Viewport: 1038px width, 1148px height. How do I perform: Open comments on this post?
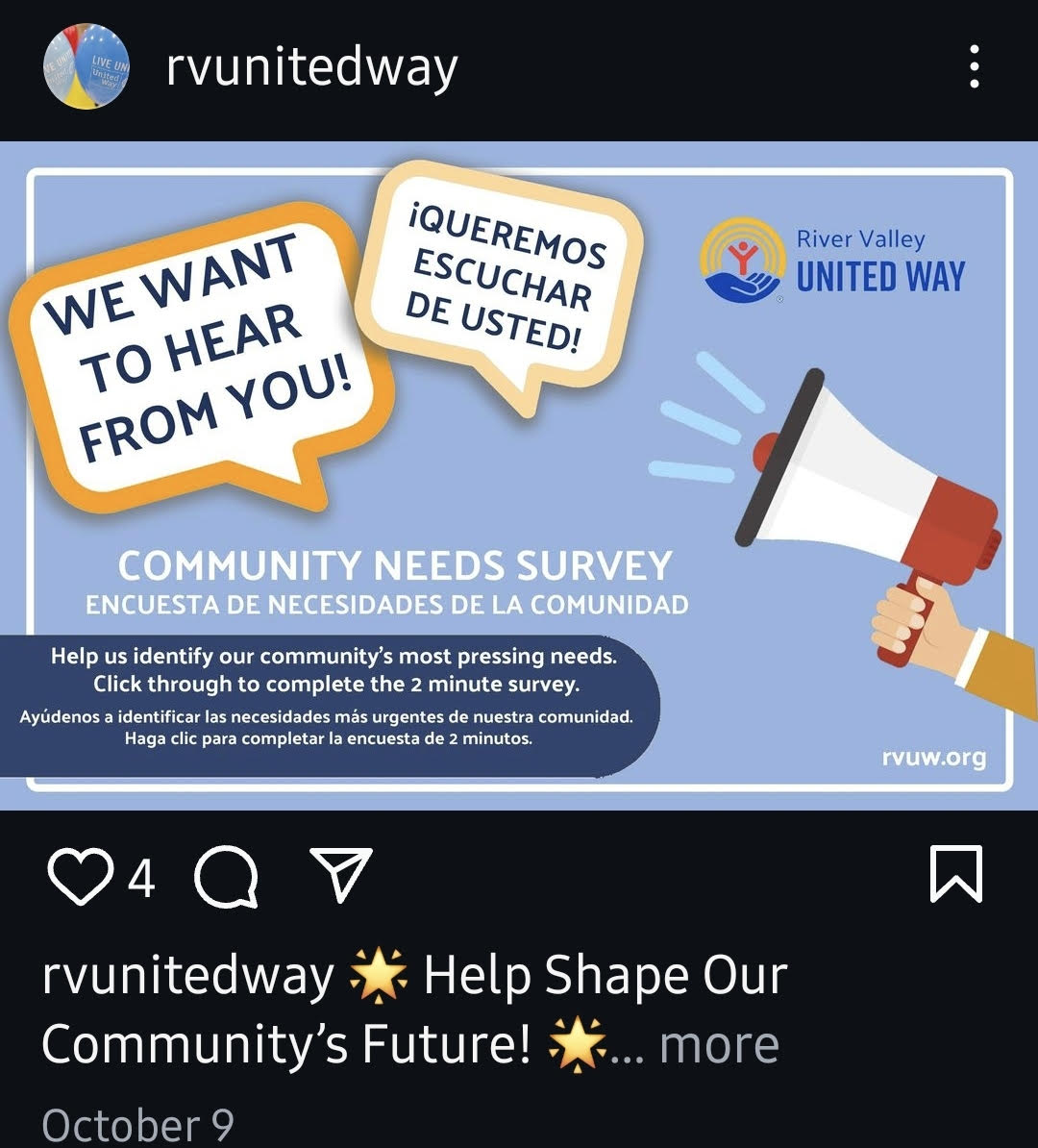coord(227,876)
